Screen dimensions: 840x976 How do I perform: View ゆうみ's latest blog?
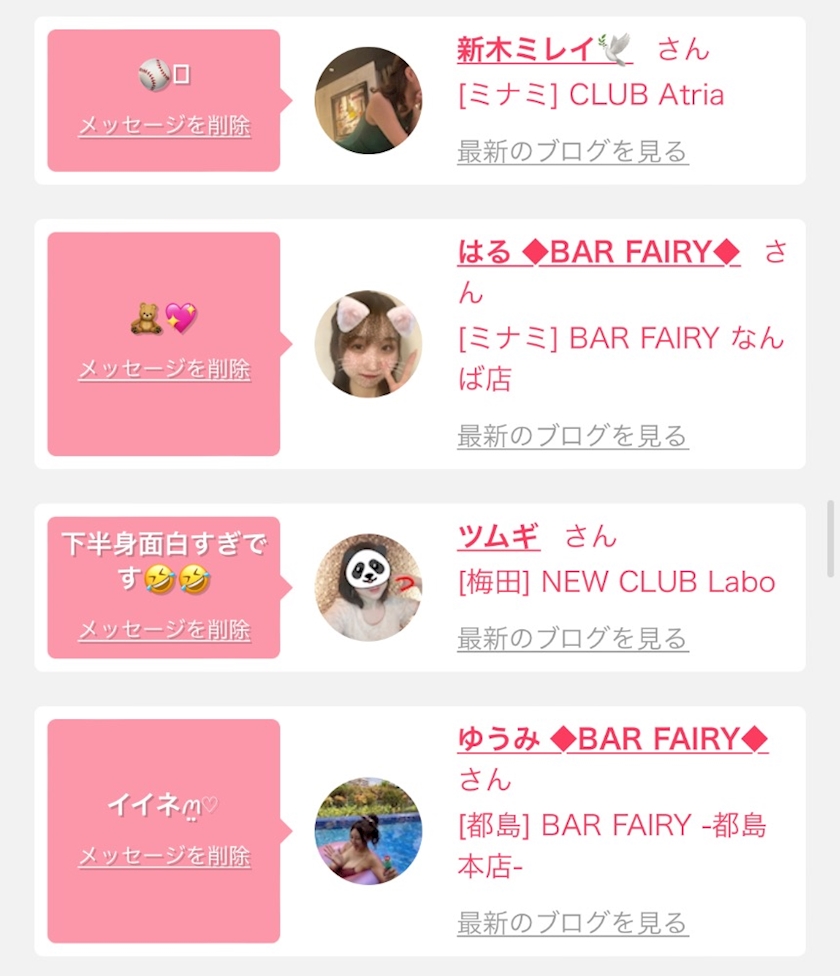[572, 923]
